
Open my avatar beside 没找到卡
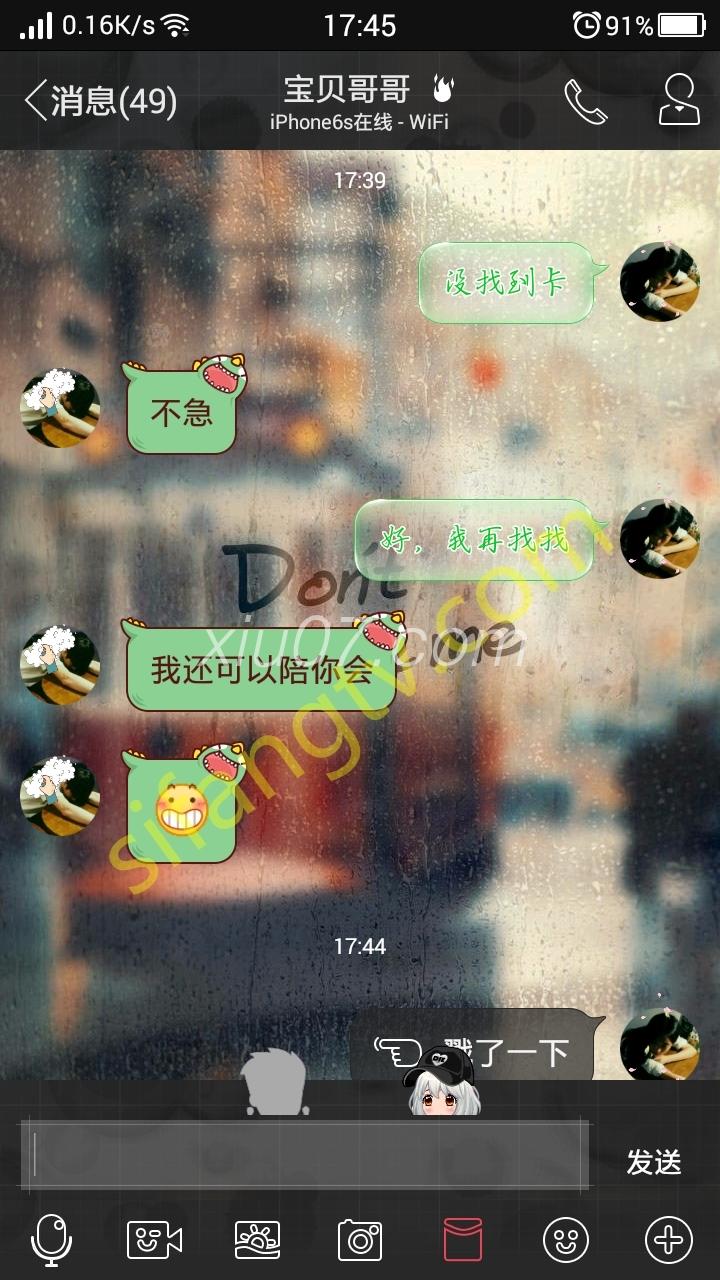coord(659,281)
